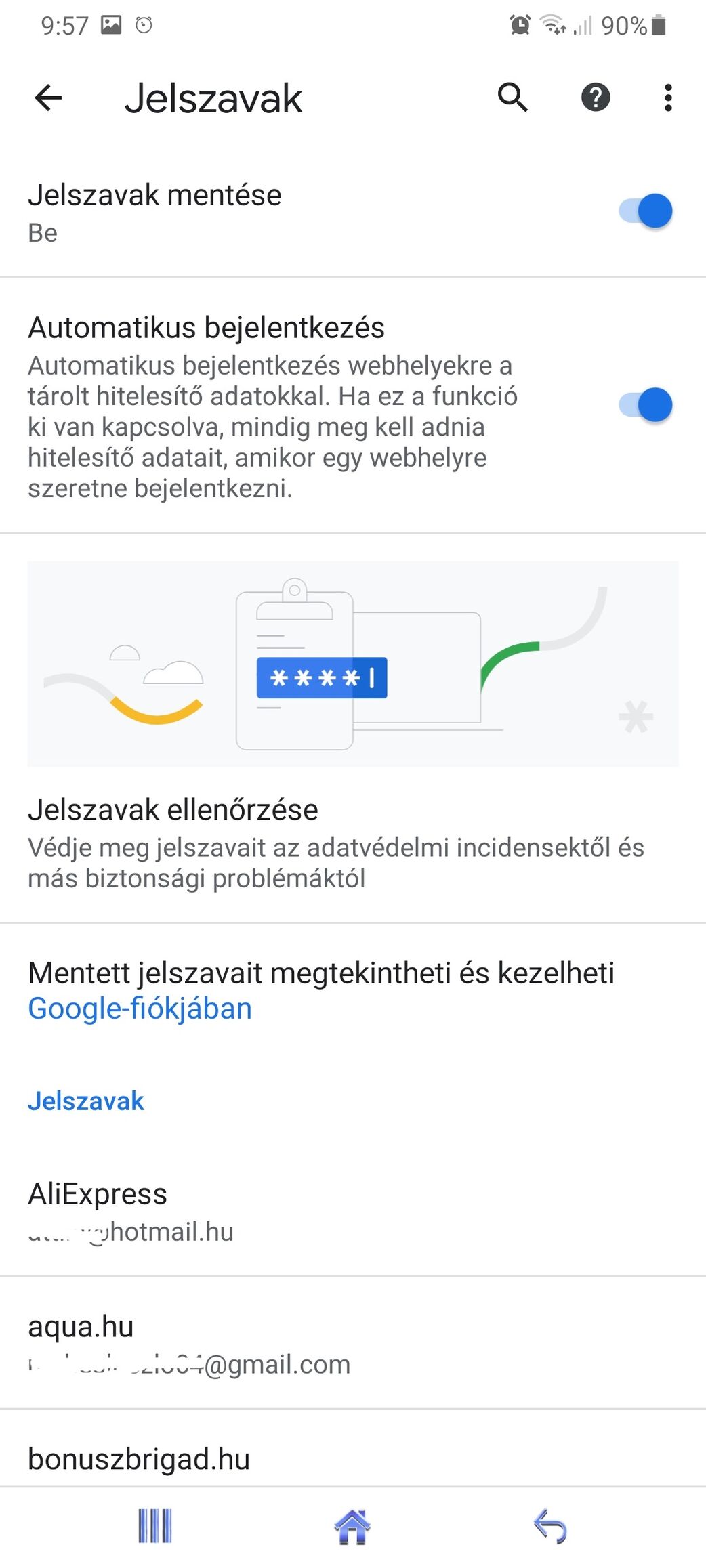Search saved passwords
The width and height of the screenshot is (706, 1568).
pos(512,98)
